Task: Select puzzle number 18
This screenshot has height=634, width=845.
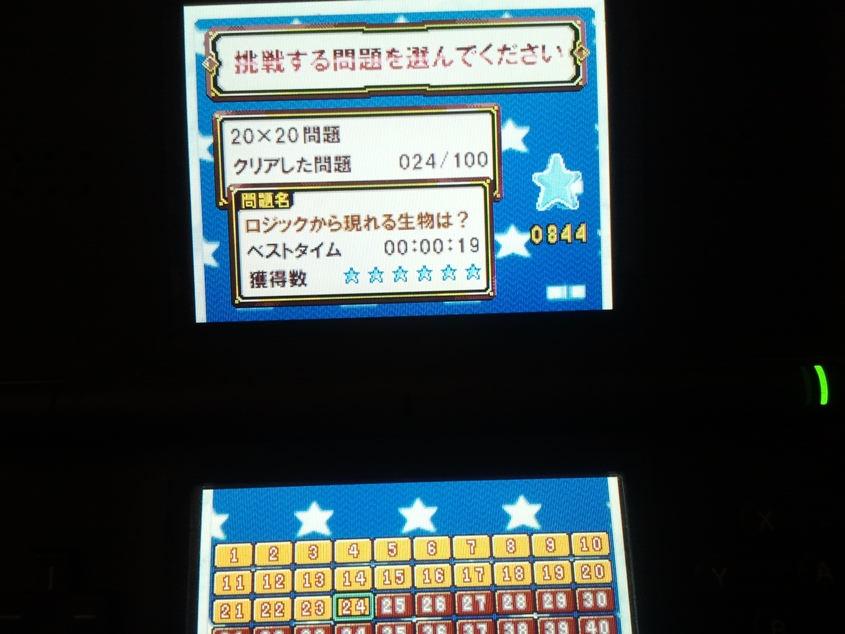Action: 512,574
